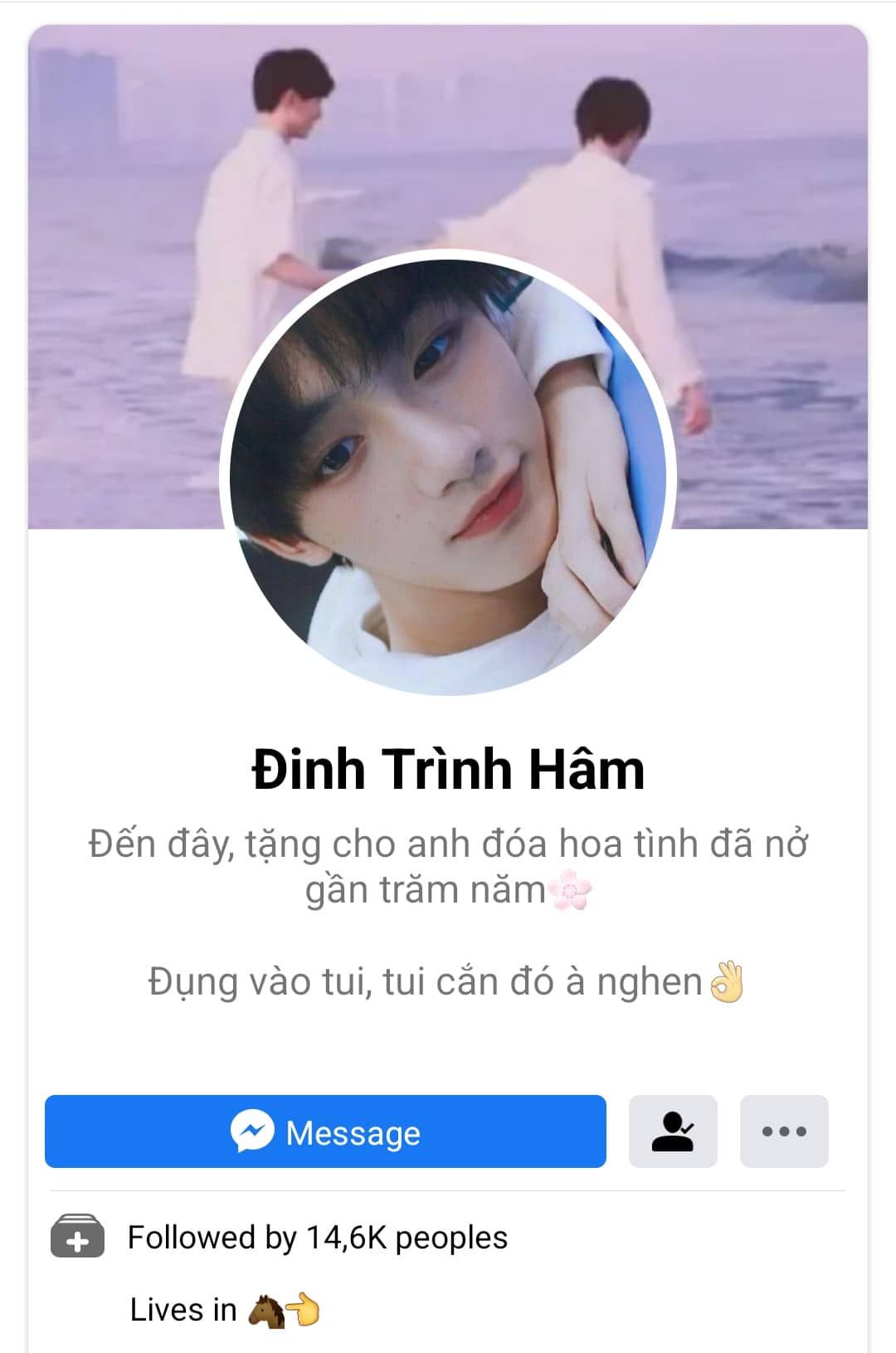Open the friend status button

673,1132
